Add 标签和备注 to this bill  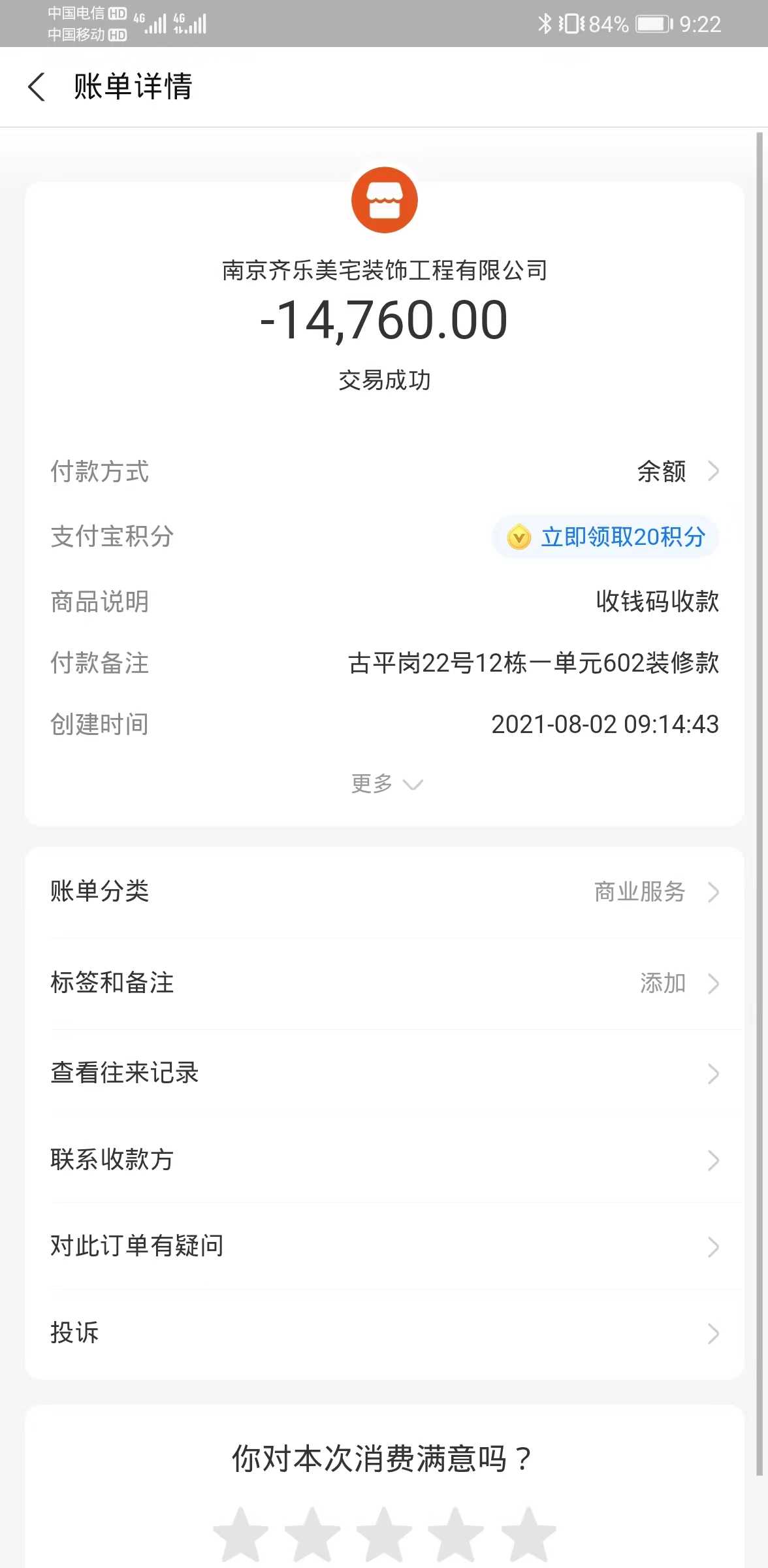tap(384, 983)
